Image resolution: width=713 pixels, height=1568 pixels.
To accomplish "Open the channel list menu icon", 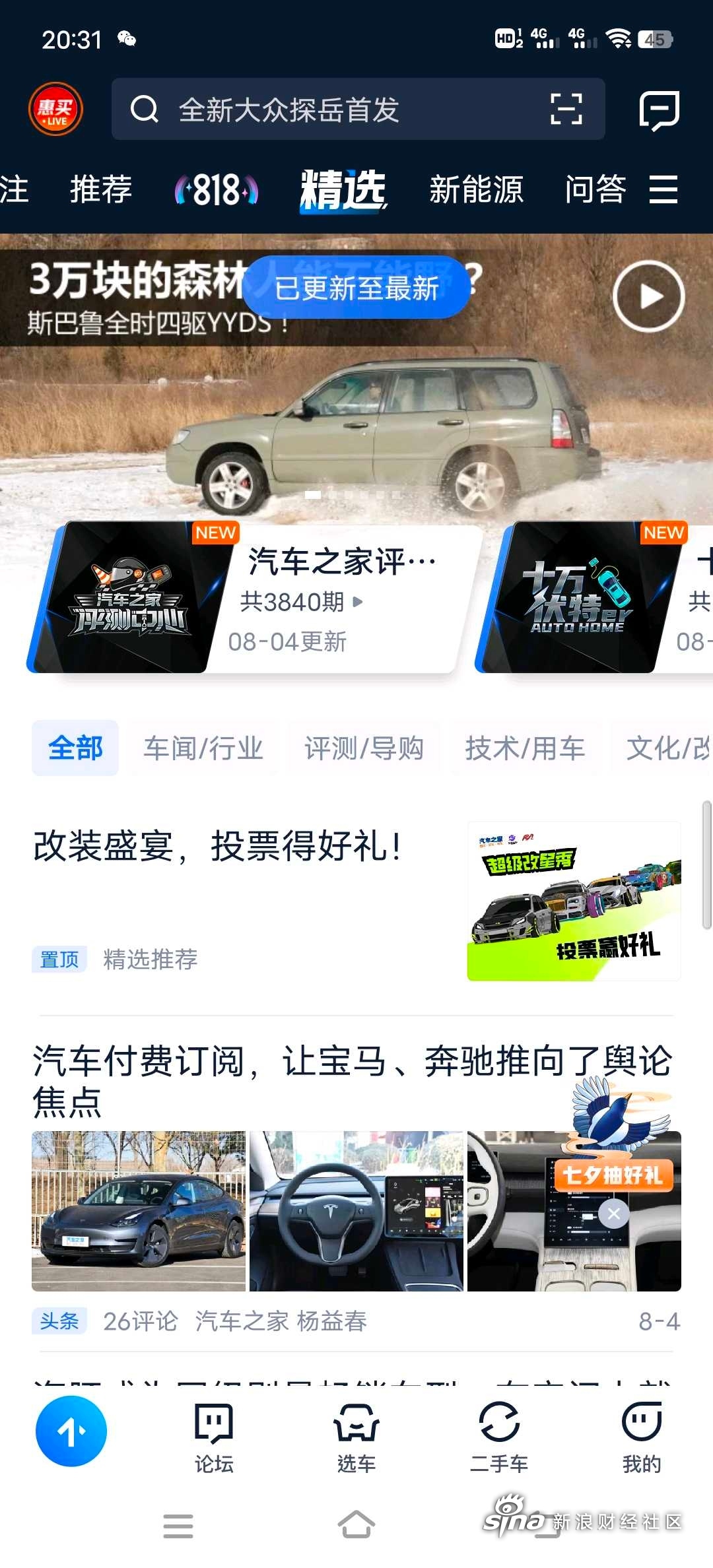I will [663, 190].
